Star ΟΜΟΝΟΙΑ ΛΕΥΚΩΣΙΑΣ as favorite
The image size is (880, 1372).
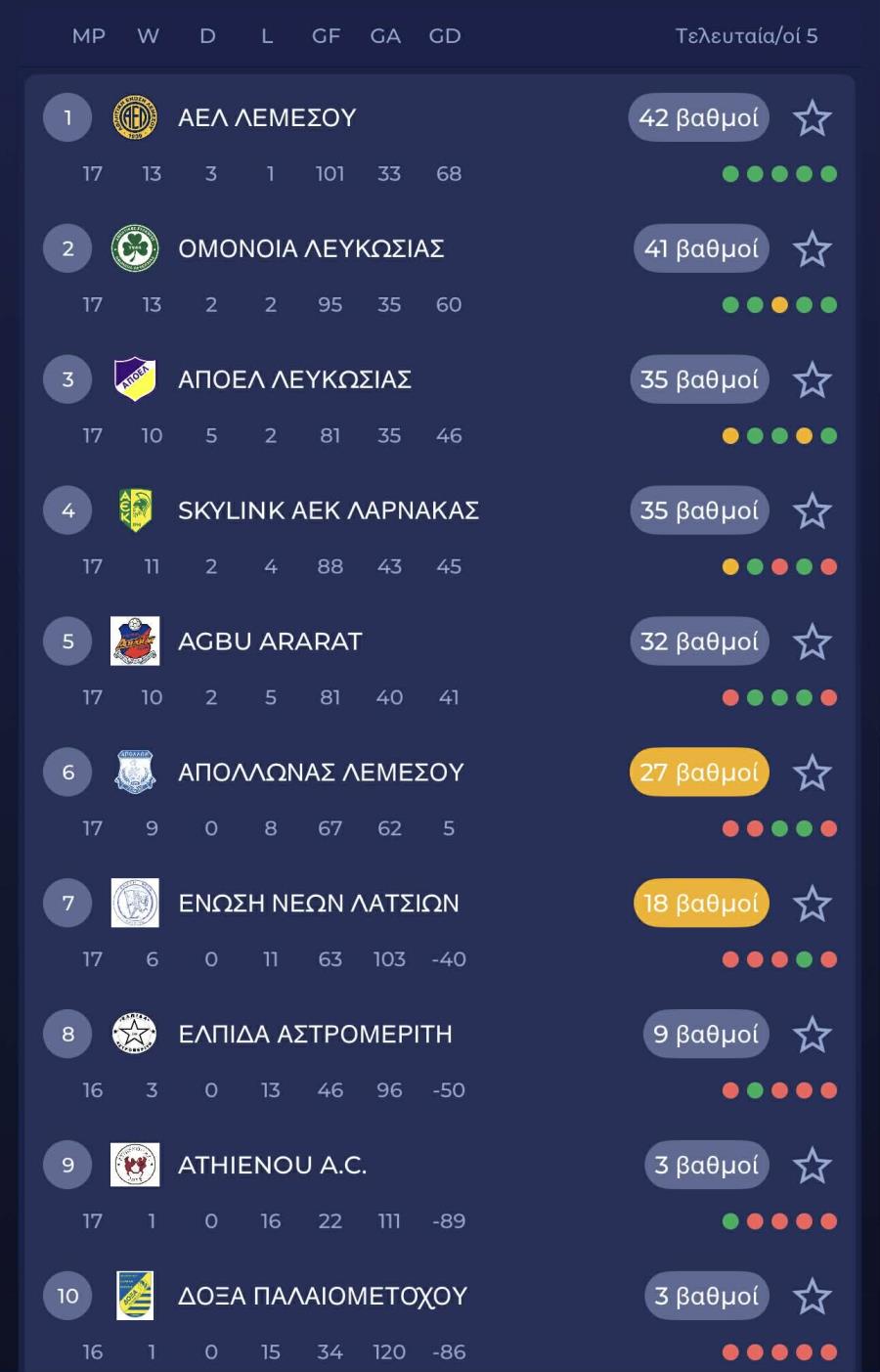(812, 249)
